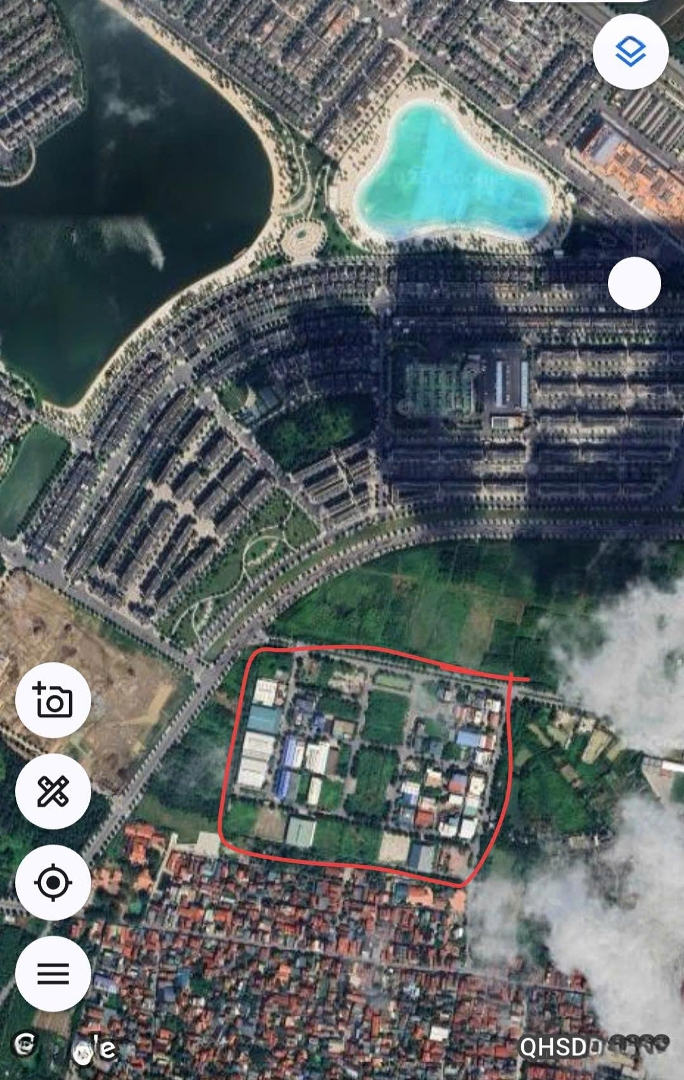Tap the add photo camera button

53,700
